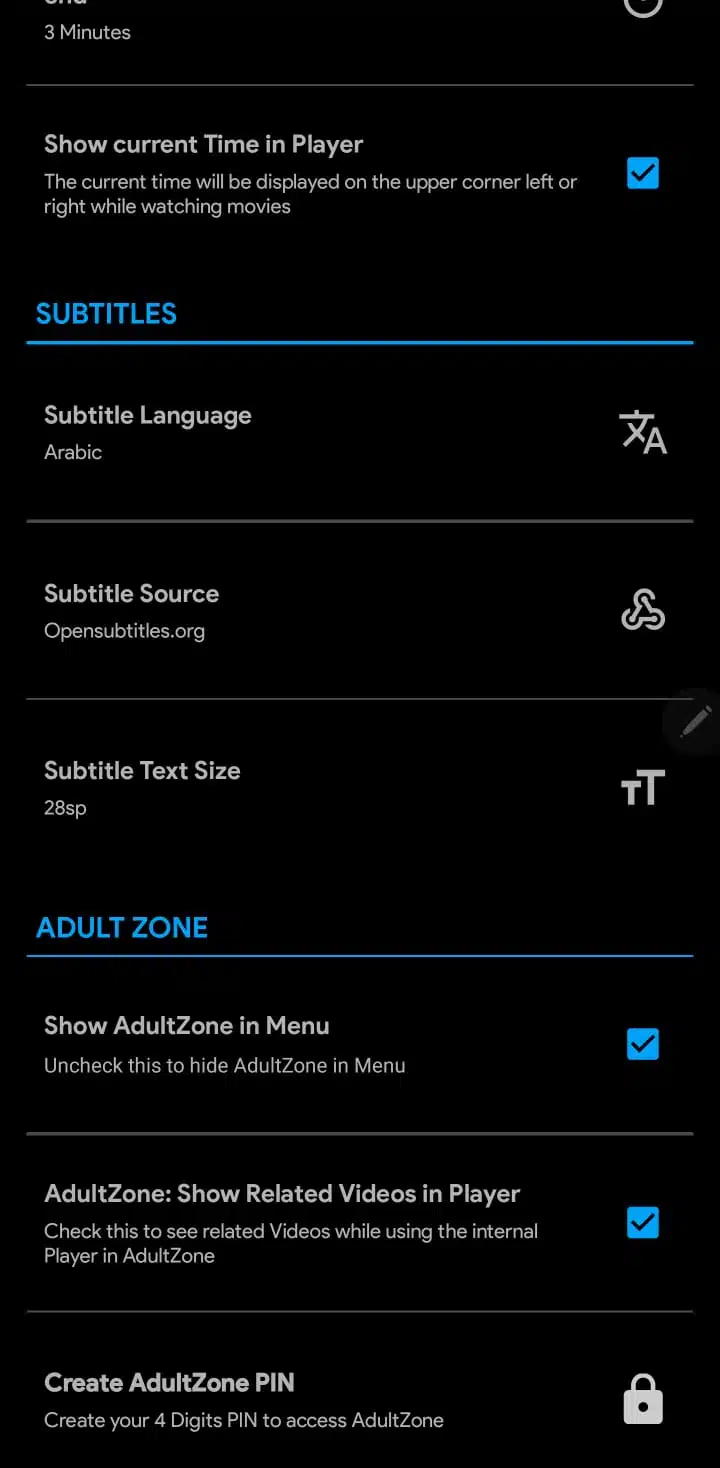Open the 3 Minutes time setting
The height and width of the screenshot is (1468, 720).
pyautogui.click(x=87, y=32)
